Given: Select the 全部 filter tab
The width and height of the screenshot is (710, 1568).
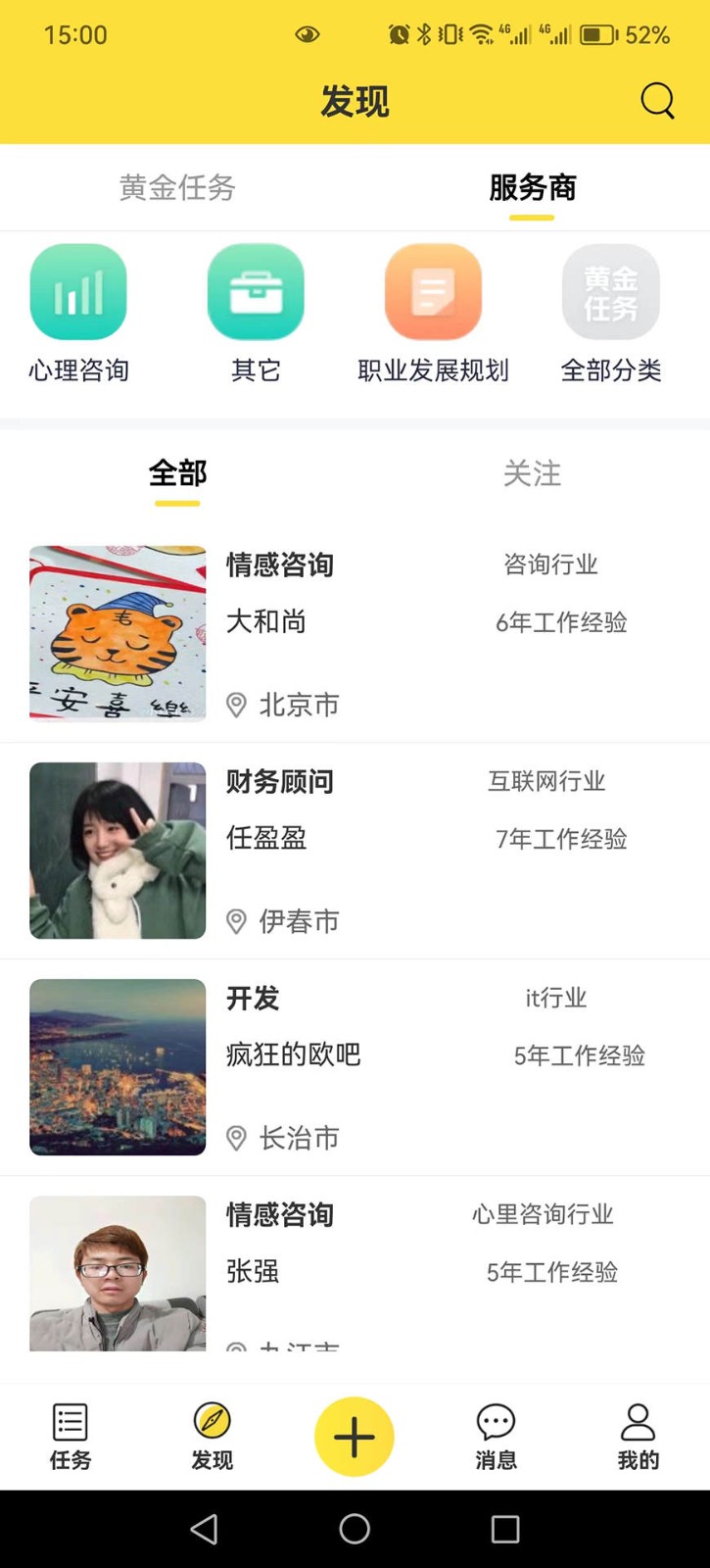Looking at the screenshot, I should [177, 474].
